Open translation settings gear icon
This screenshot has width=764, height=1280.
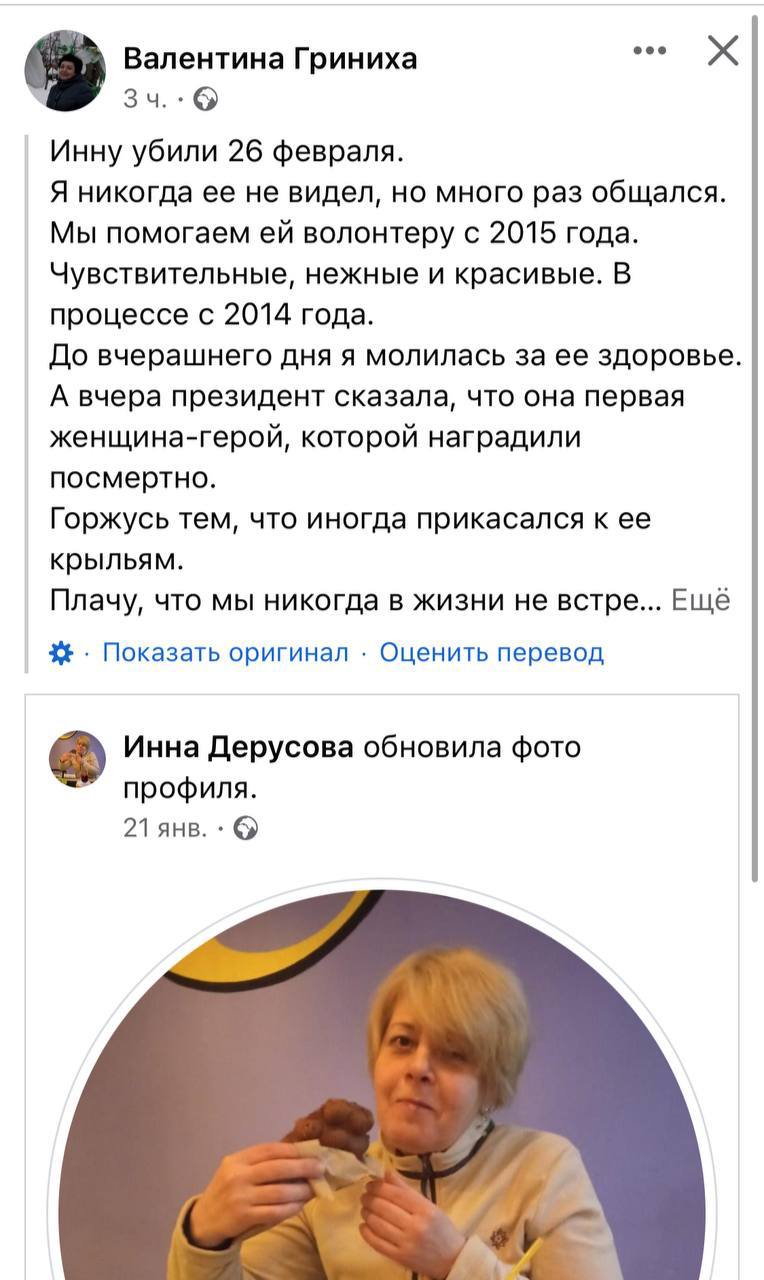61,654
